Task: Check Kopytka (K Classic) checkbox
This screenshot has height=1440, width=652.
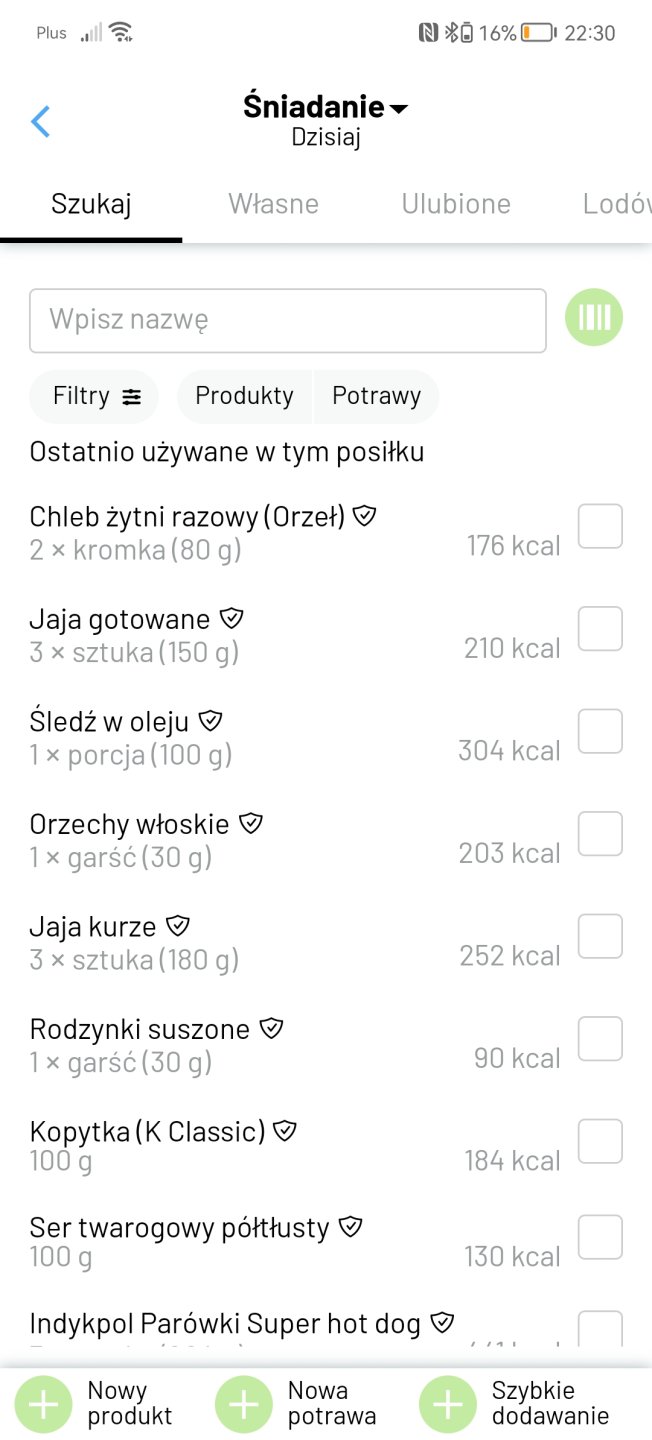Action: 600,1141
